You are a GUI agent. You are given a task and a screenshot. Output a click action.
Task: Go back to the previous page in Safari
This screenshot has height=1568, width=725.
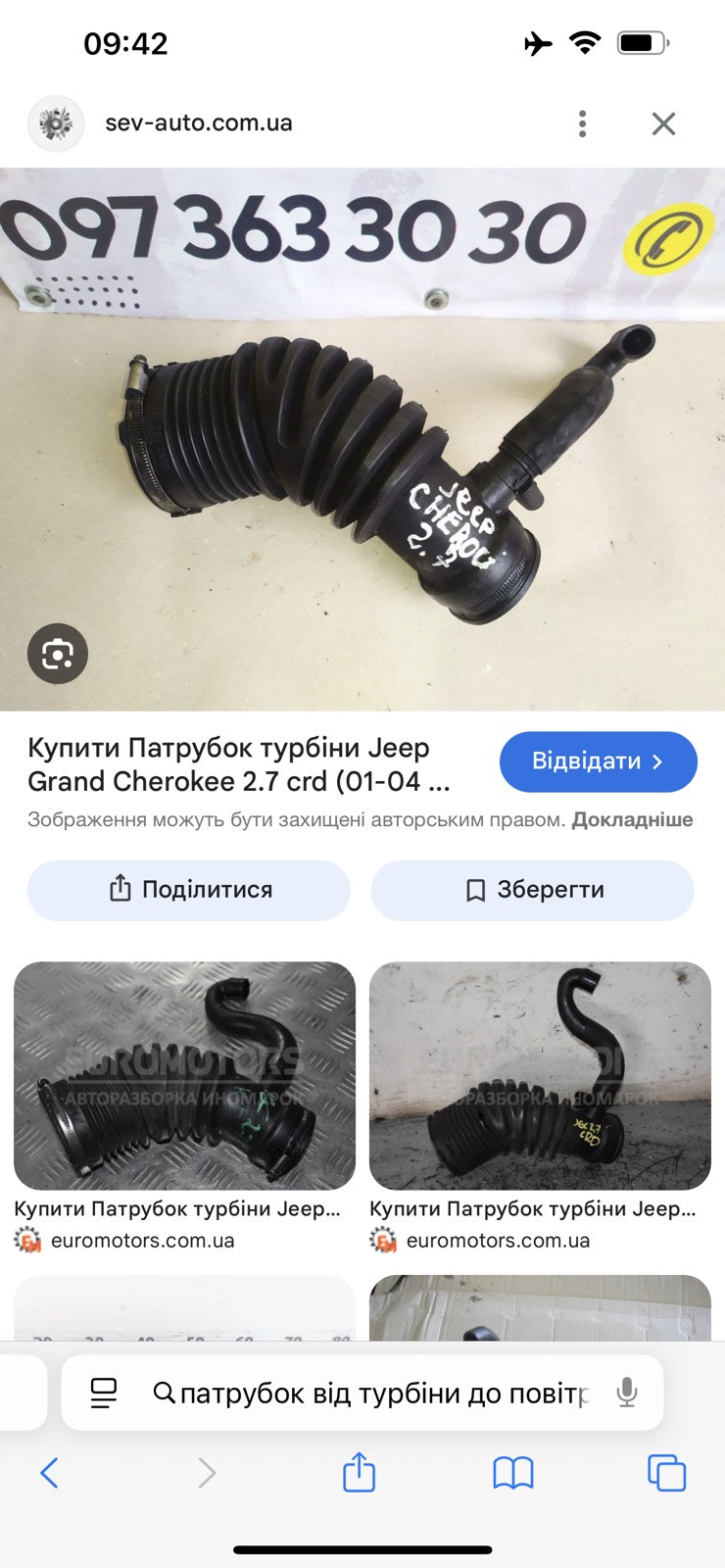[x=49, y=1473]
